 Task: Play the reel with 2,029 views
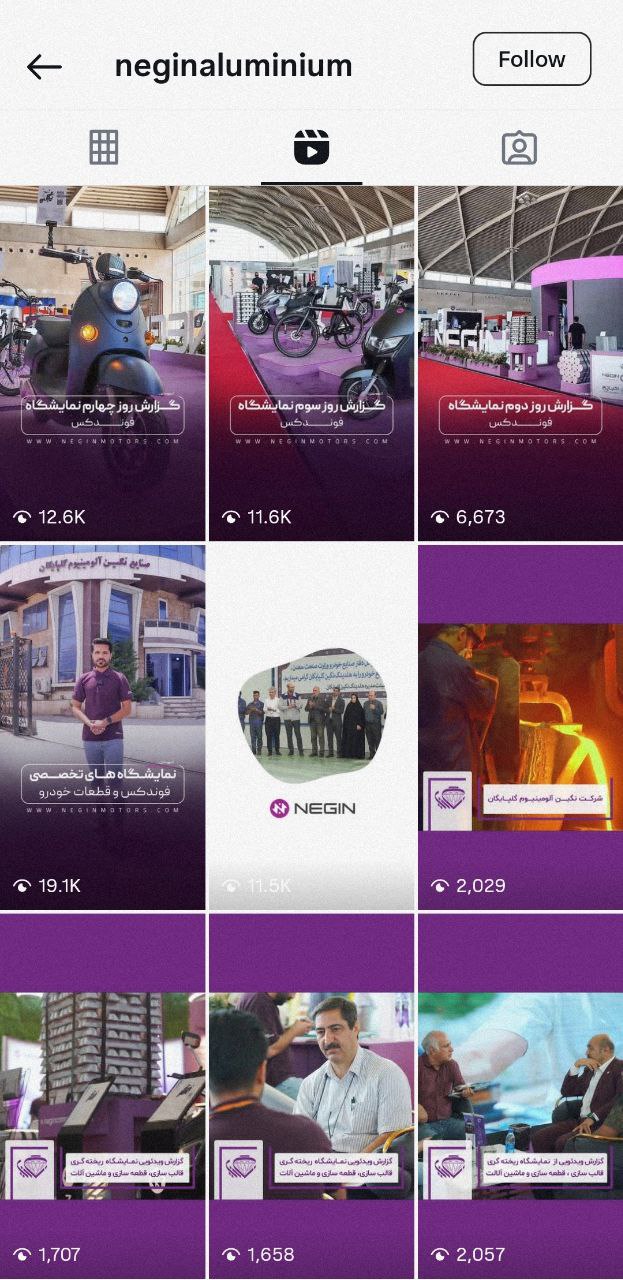pos(520,727)
